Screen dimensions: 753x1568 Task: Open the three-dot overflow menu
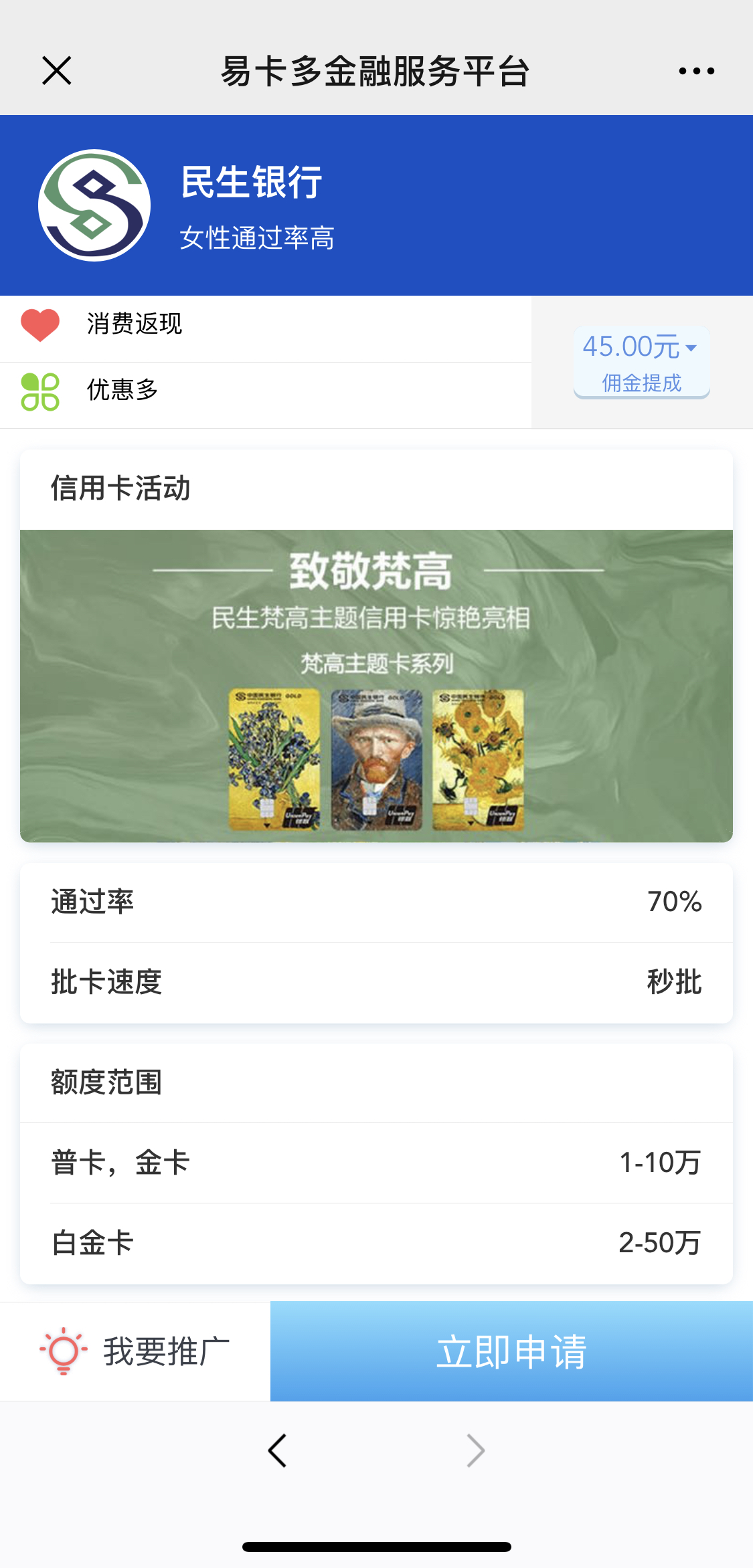tap(696, 71)
